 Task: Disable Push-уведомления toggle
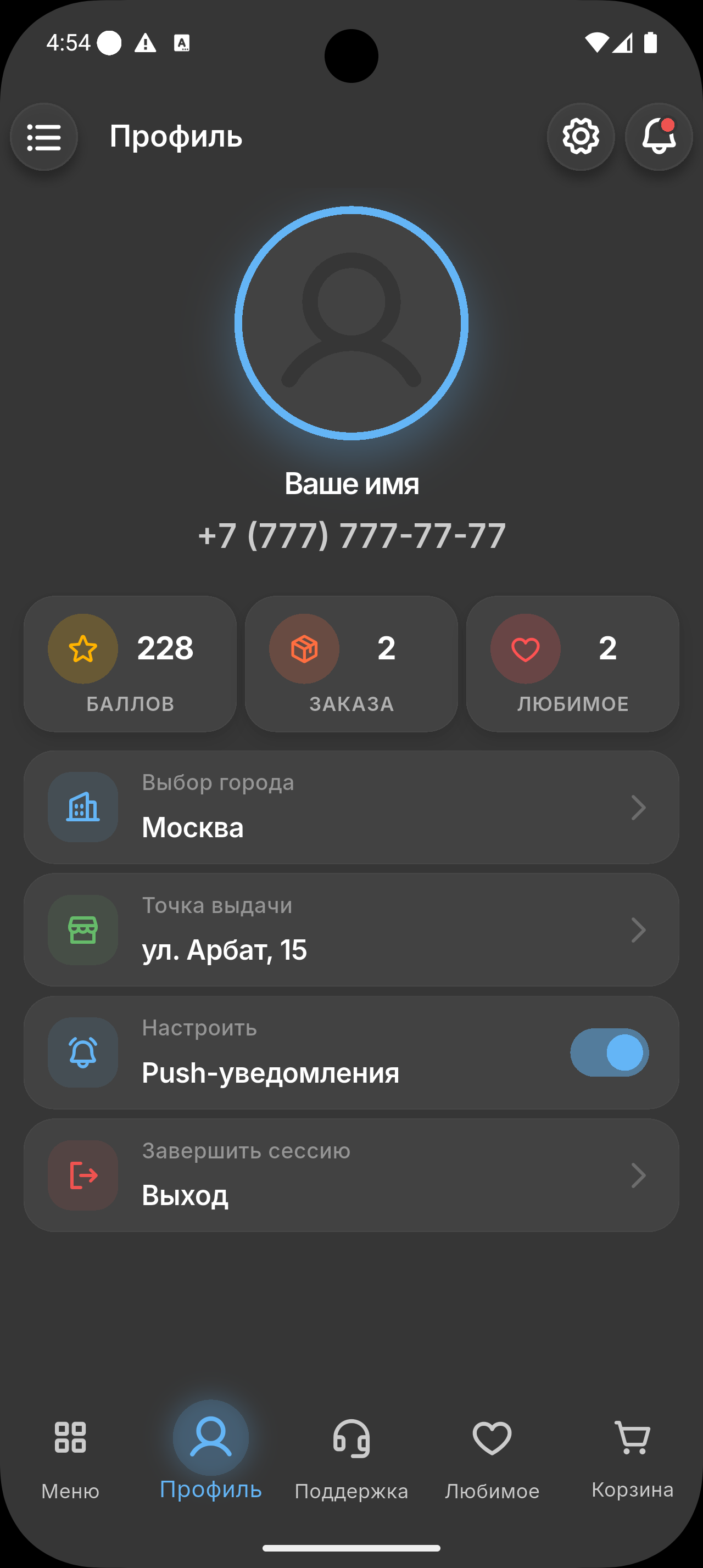(609, 1052)
